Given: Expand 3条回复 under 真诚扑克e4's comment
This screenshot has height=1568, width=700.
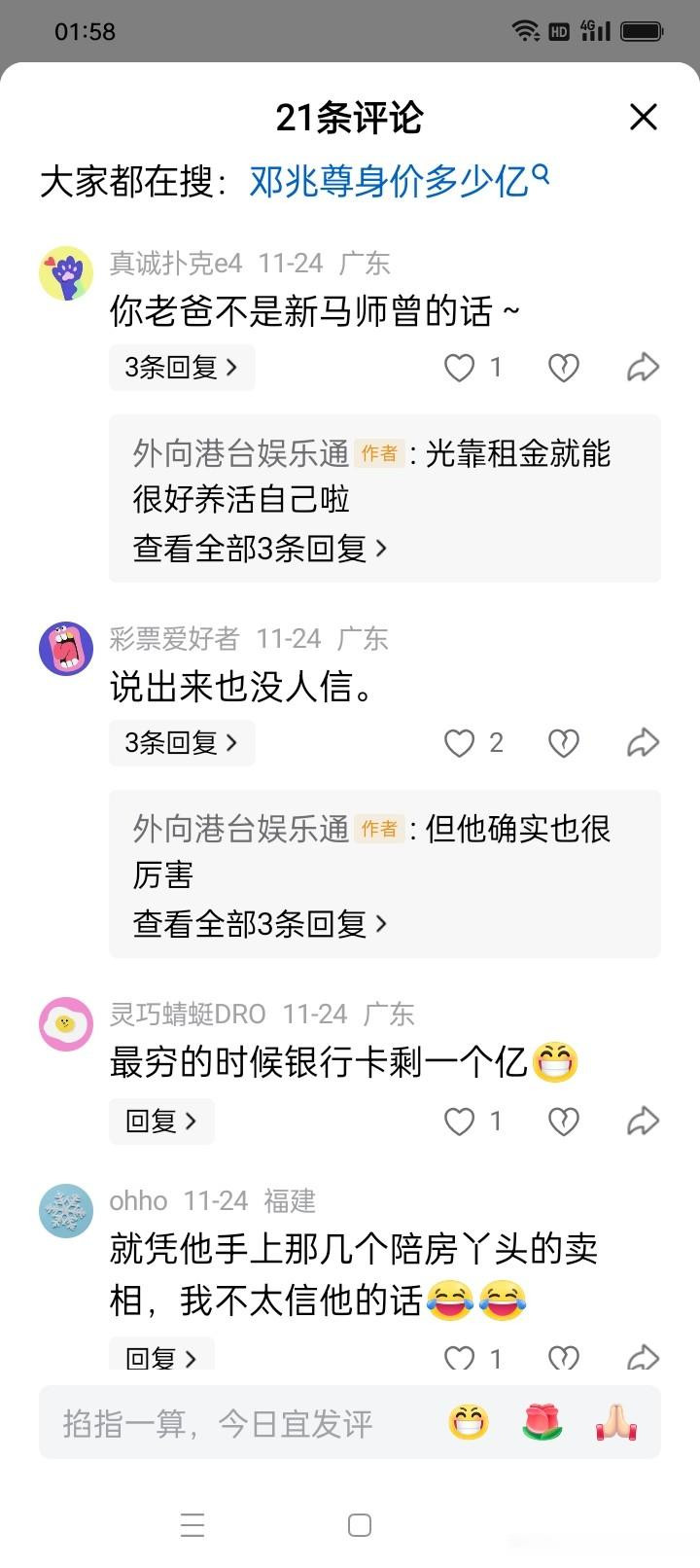Looking at the screenshot, I should pos(182,368).
